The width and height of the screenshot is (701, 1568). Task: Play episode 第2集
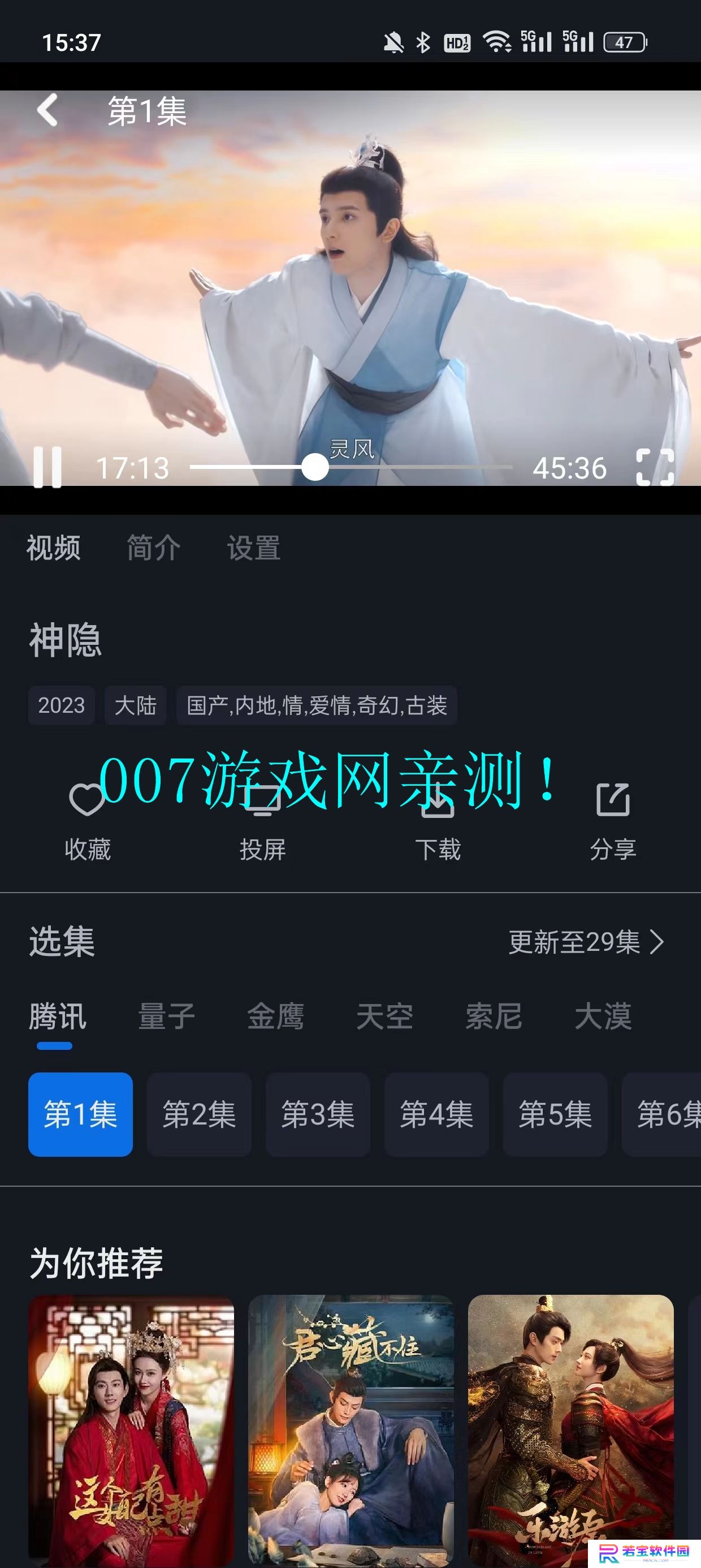click(x=199, y=1114)
